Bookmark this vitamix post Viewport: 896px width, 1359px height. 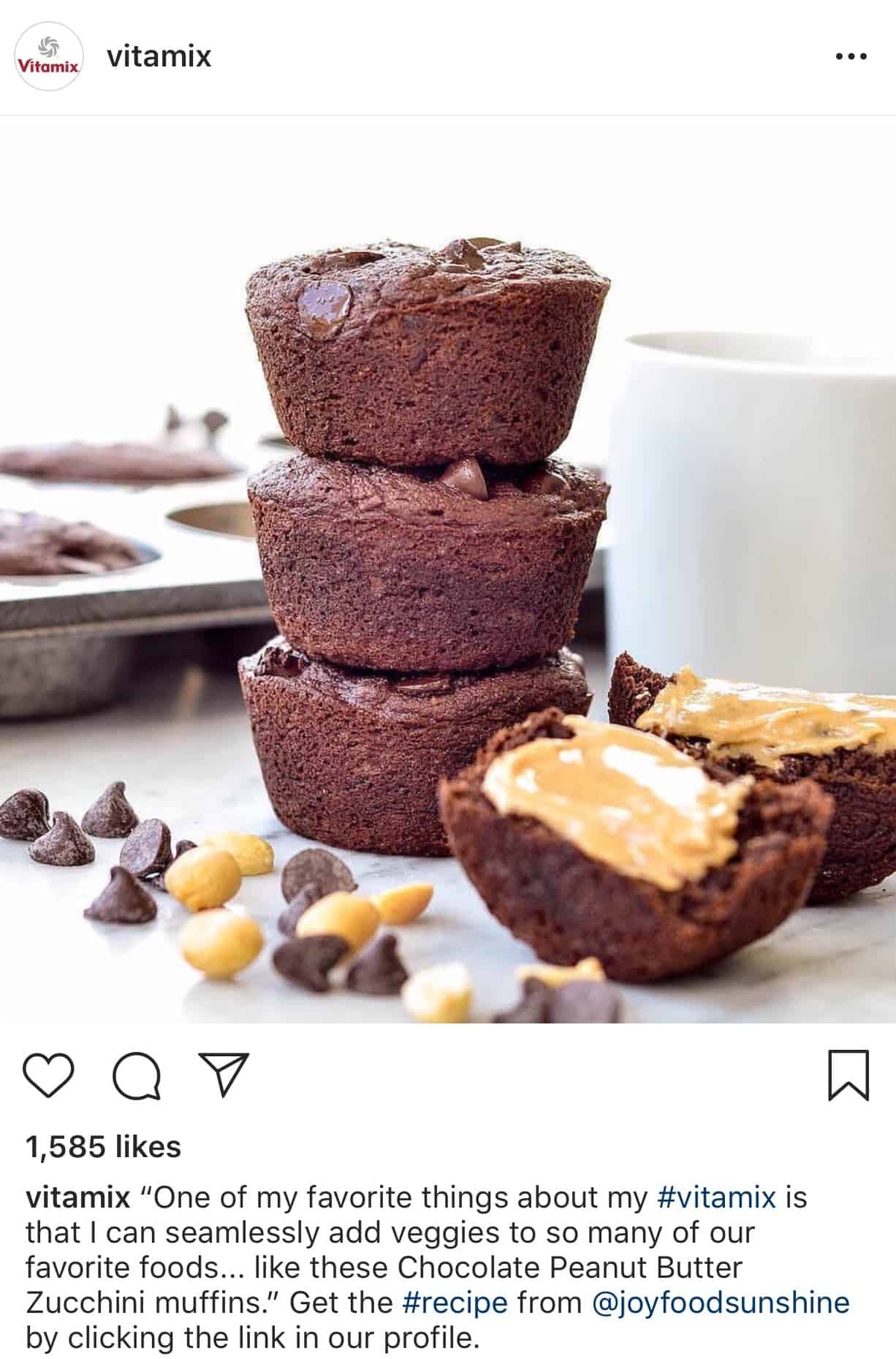[x=848, y=1075]
